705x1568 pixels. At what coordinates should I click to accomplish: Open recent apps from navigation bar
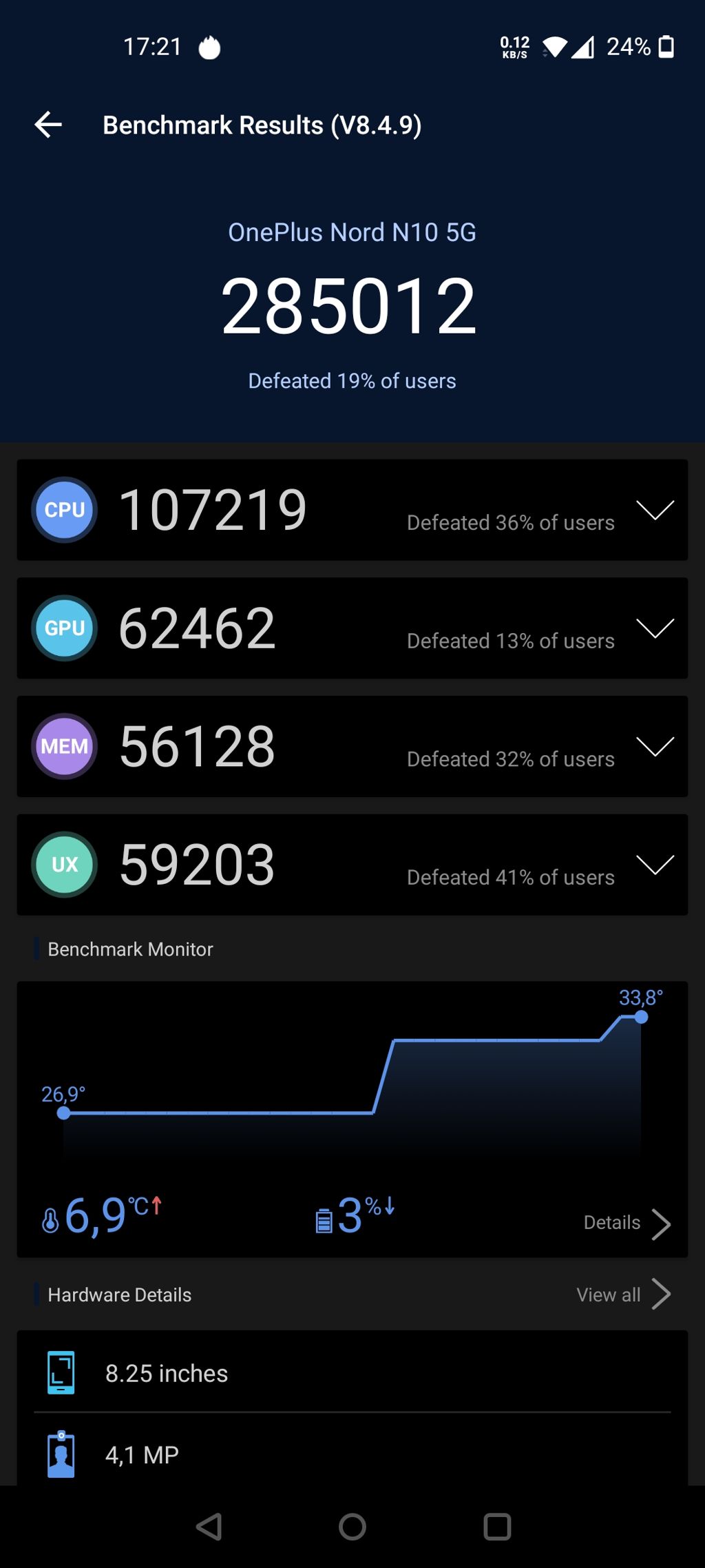(497, 1527)
